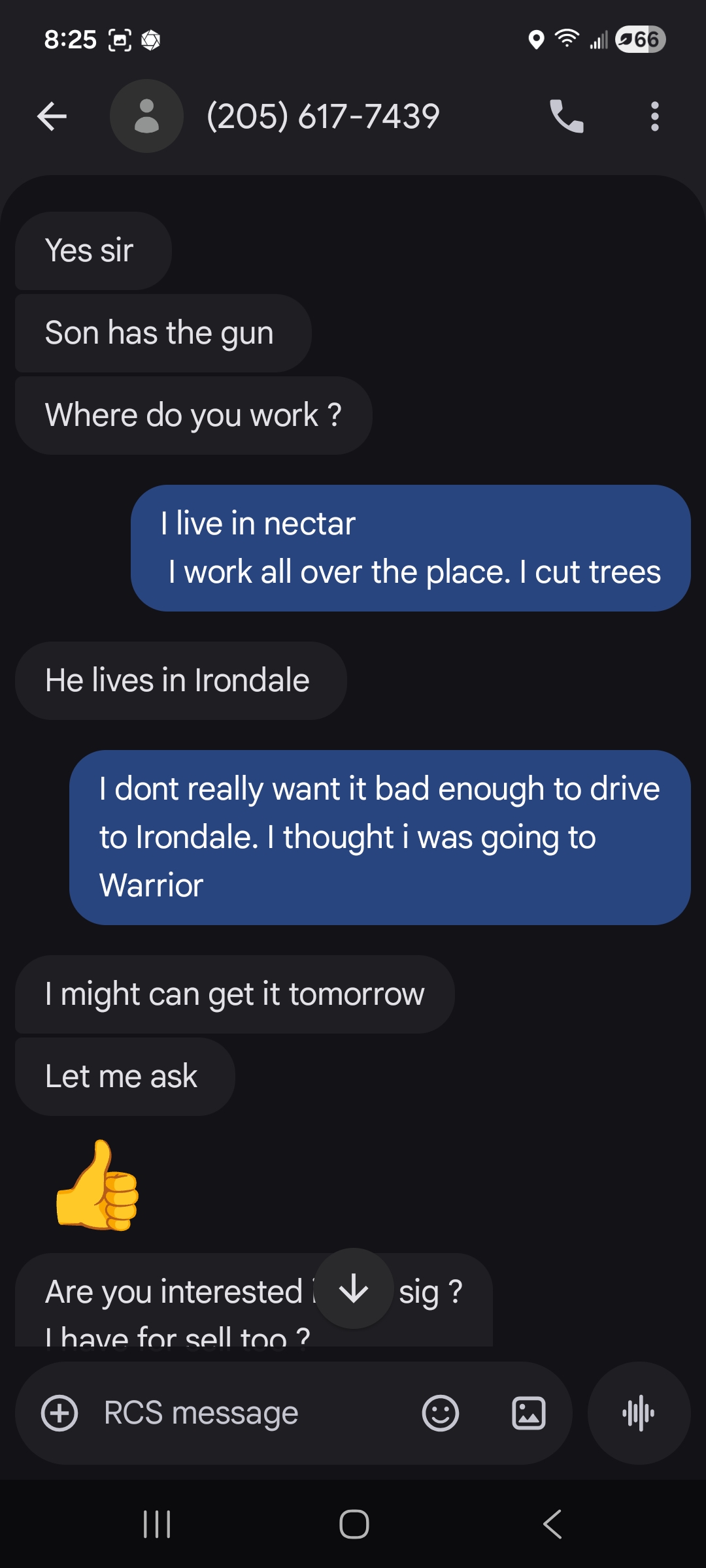The width and height of the screenshot is (706, 1568).
Task: Show recent apps
Action: click(157, 1524)
